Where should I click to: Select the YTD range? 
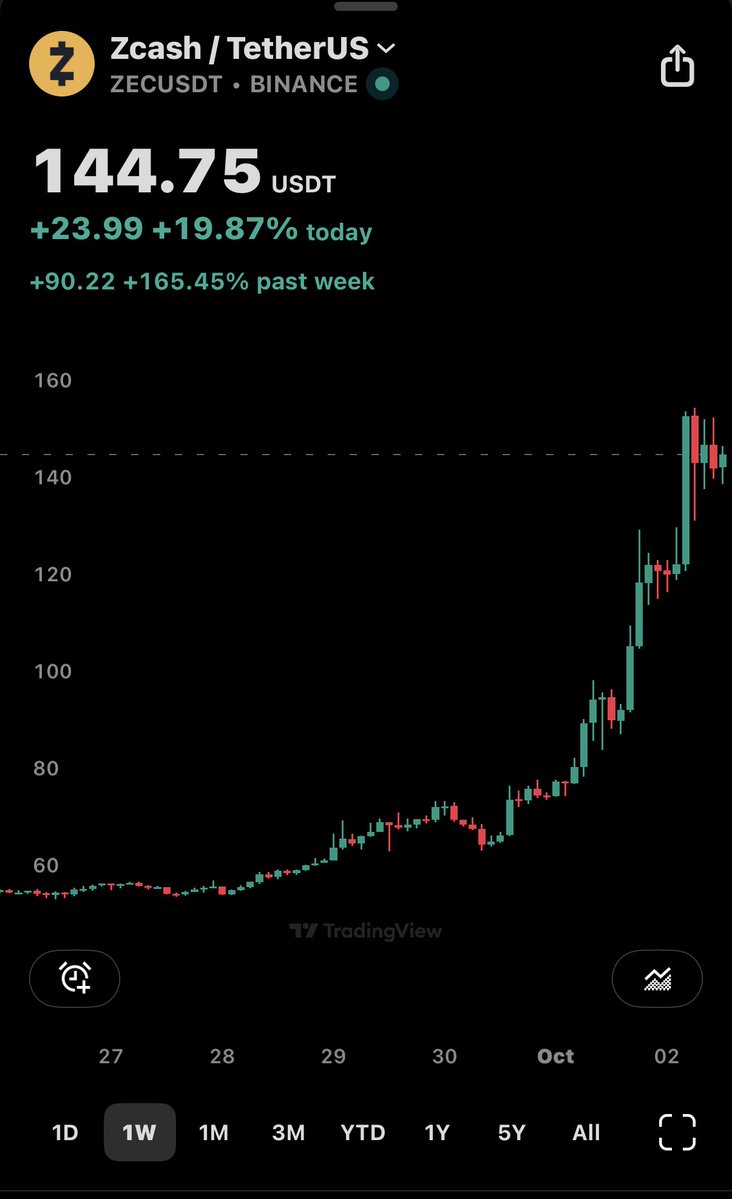tap(362, 1132)
